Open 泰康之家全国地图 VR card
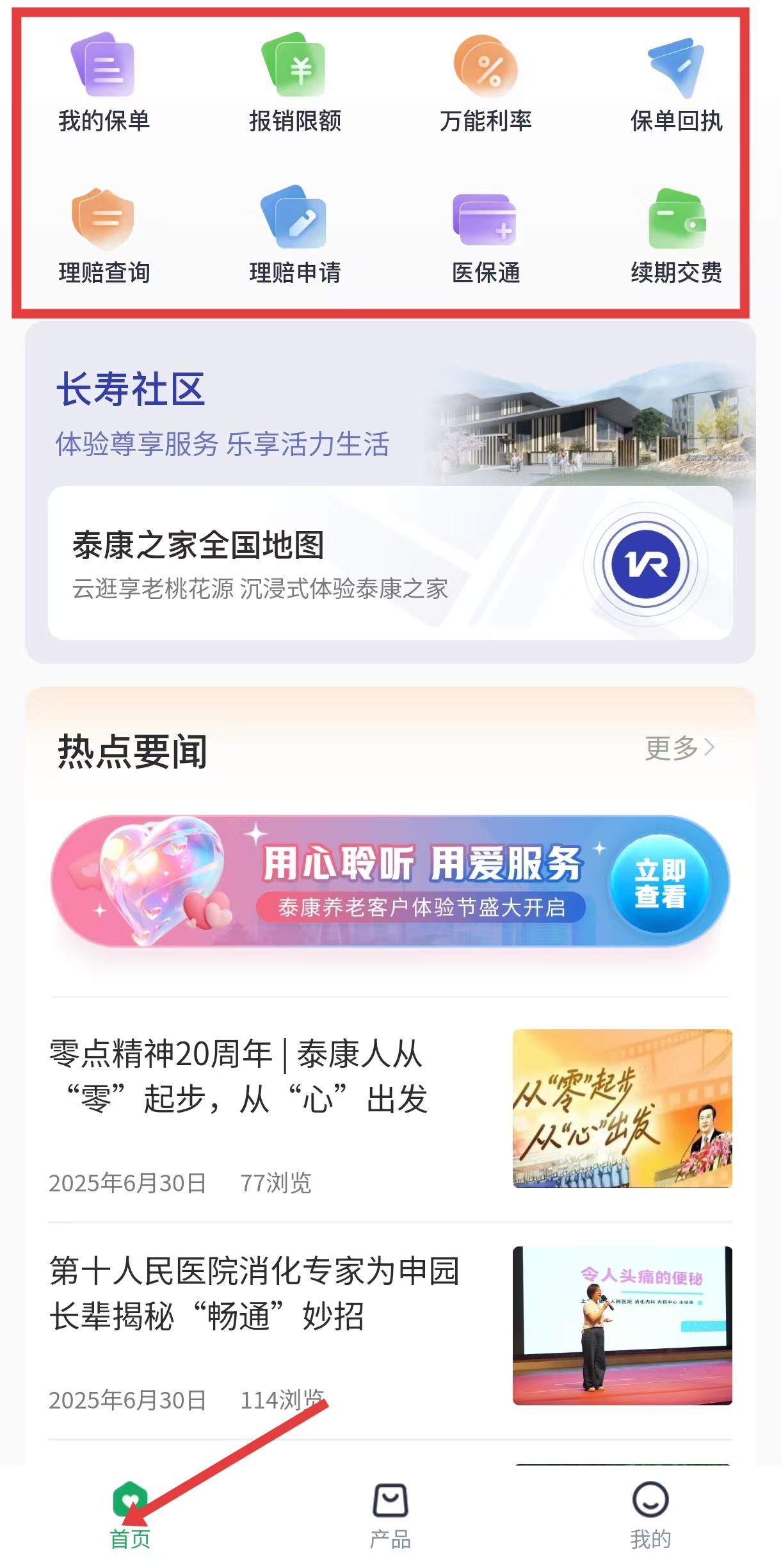Screen dimensions: 781x1568 [x=389, y=563]
